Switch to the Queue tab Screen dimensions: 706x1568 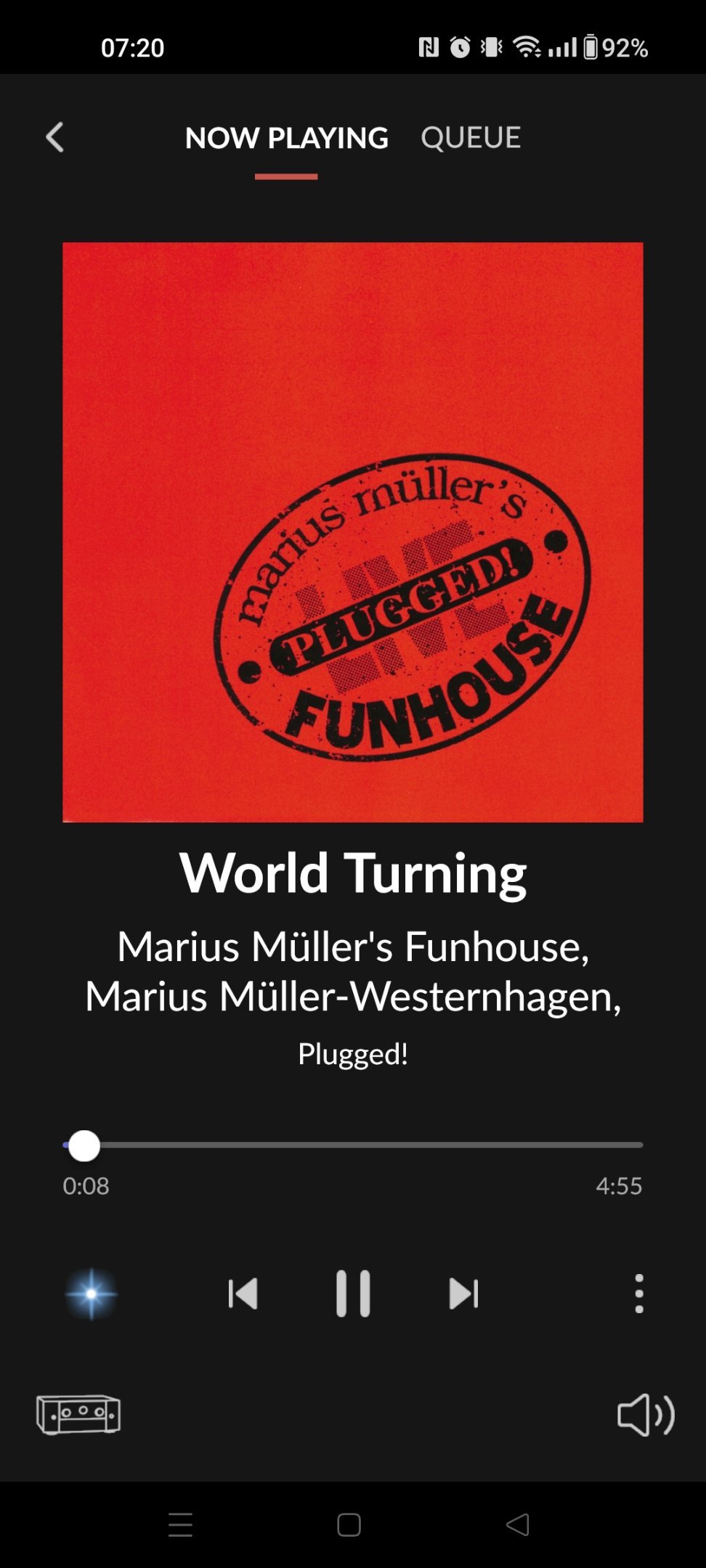471,137
